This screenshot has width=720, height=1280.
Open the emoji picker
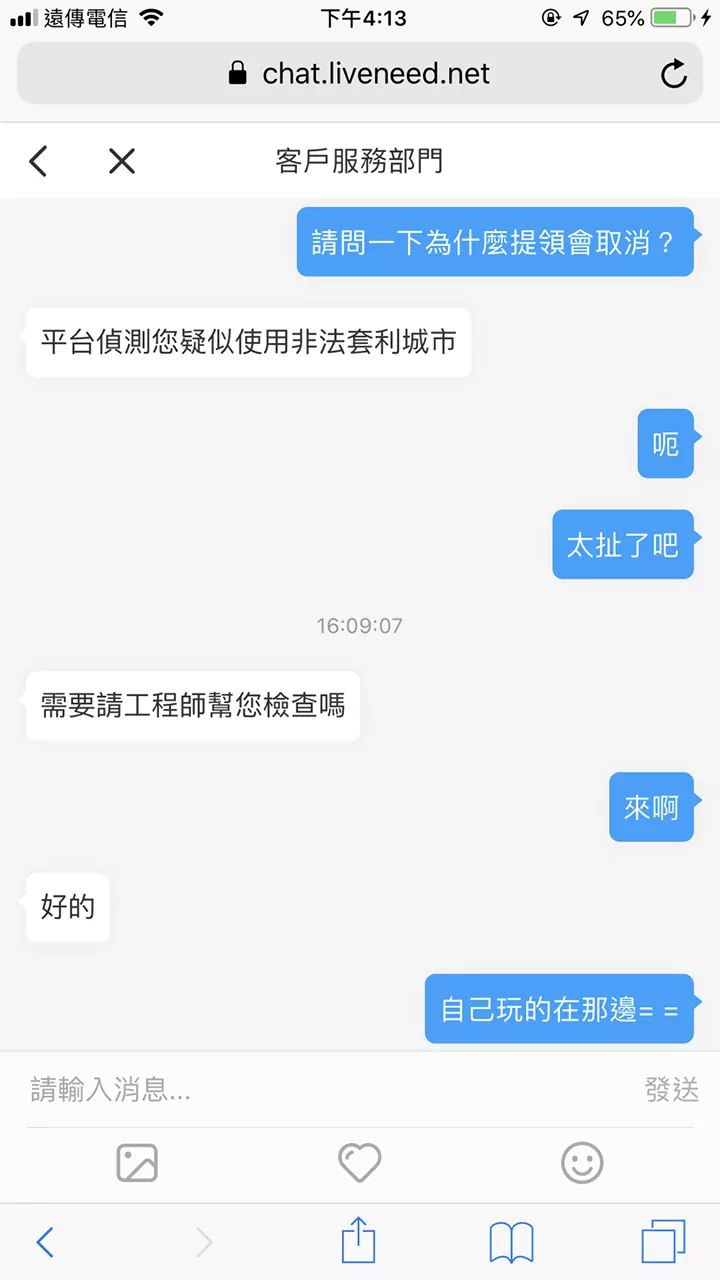point(582,1163)
